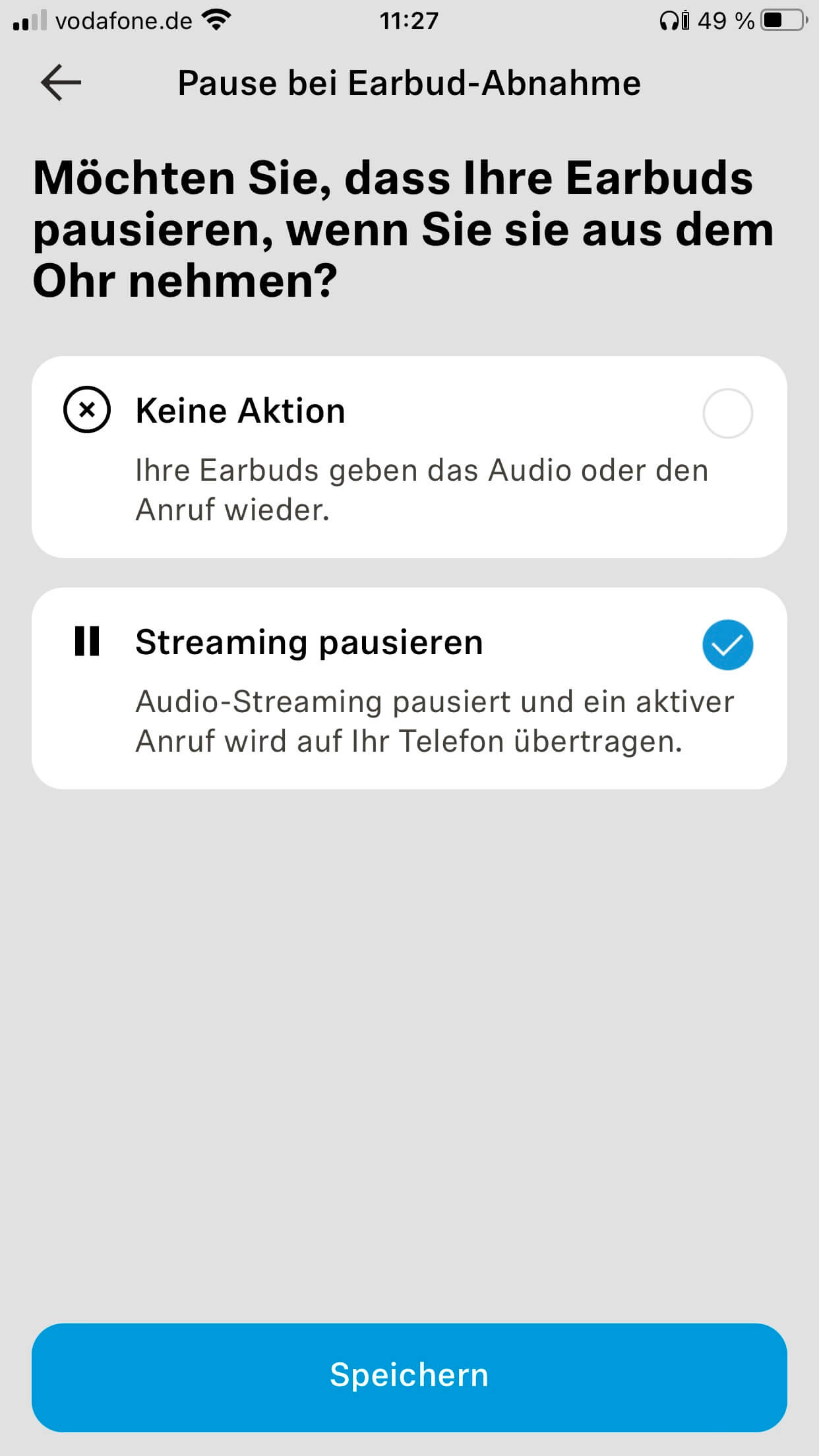The image size is (819, 1456).
Task: Choose the Streaming pausieren option
Action: 727,645
